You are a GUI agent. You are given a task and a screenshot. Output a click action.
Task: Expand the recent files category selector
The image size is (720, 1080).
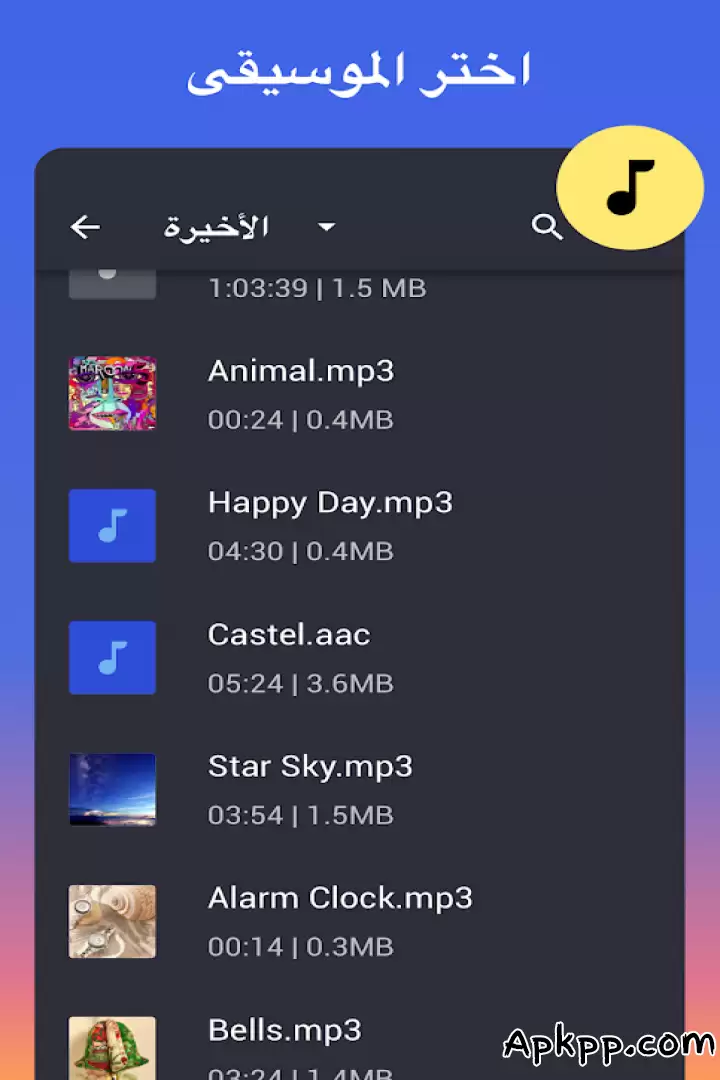point(325,227)
